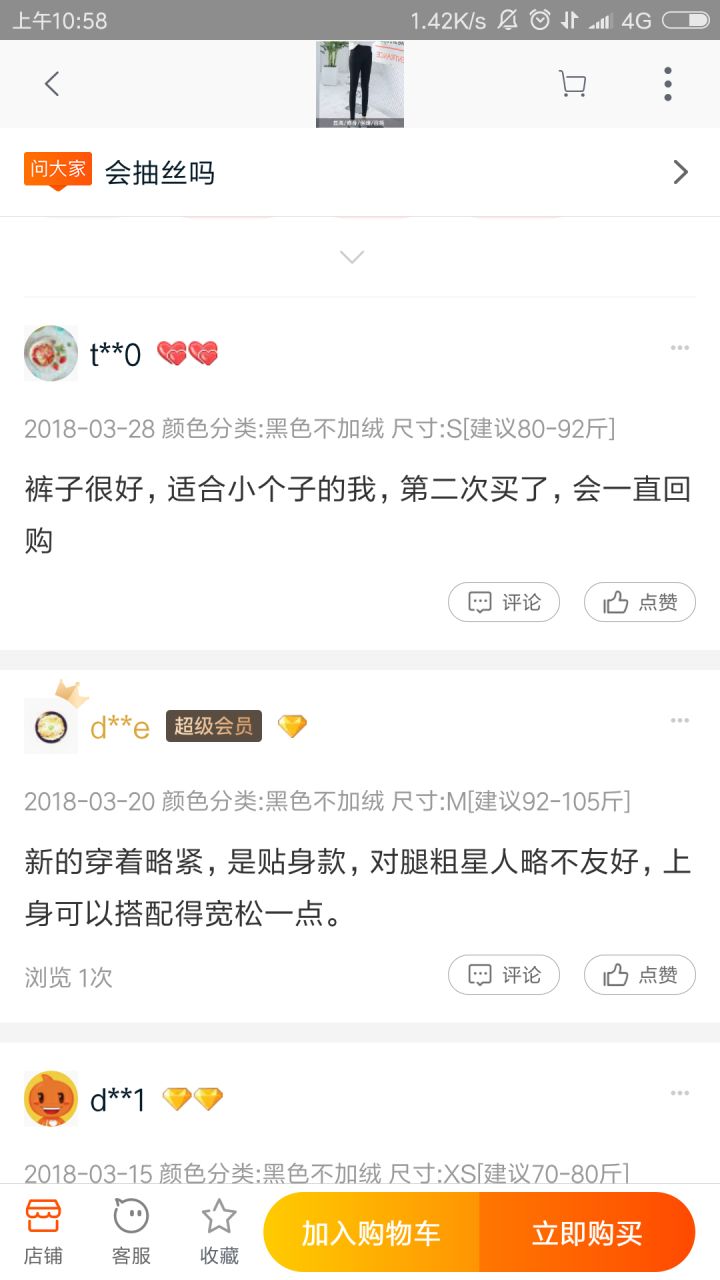Comment on d**e's review
The height and width of the screenshot is (1280, 720).
504,975
